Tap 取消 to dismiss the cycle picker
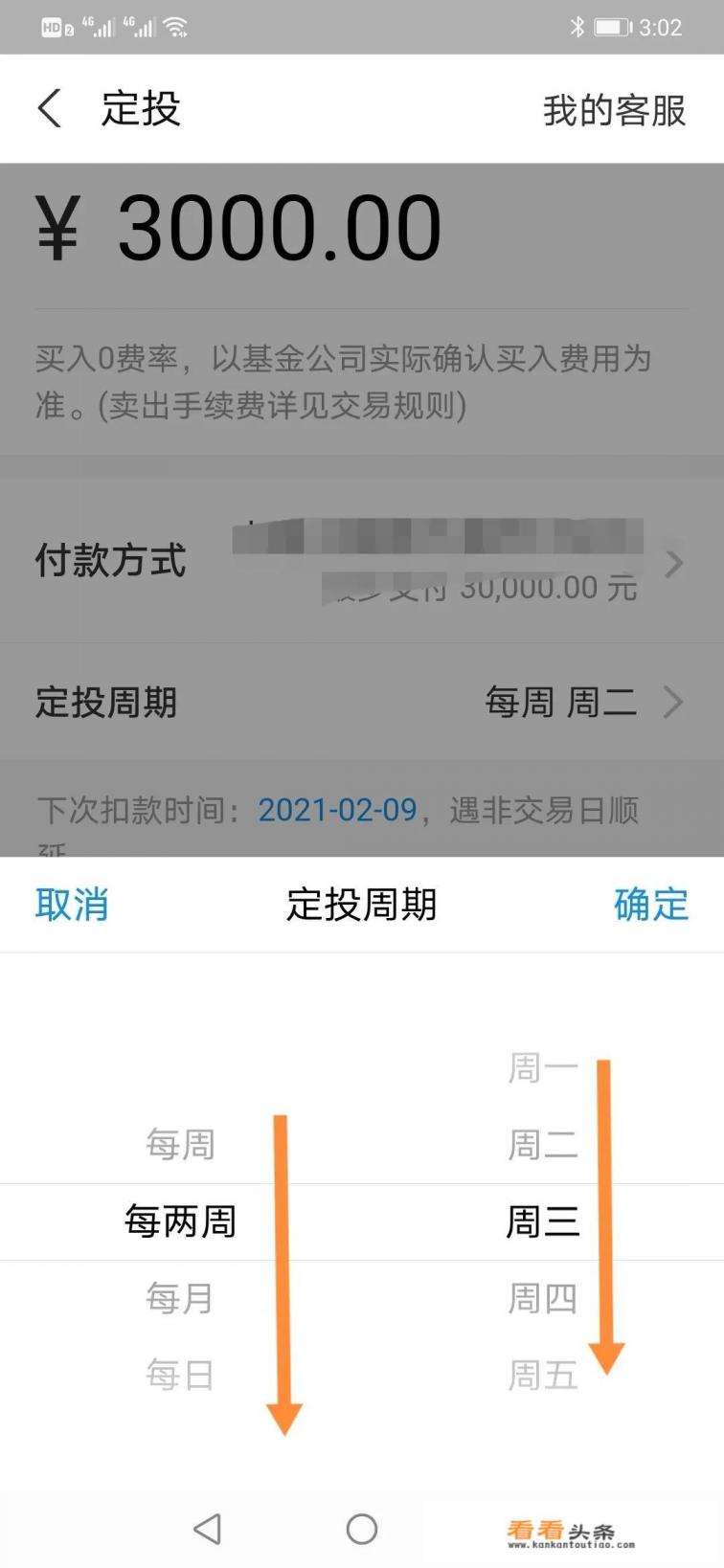The image size is (724, 1568). coord(72,905)
